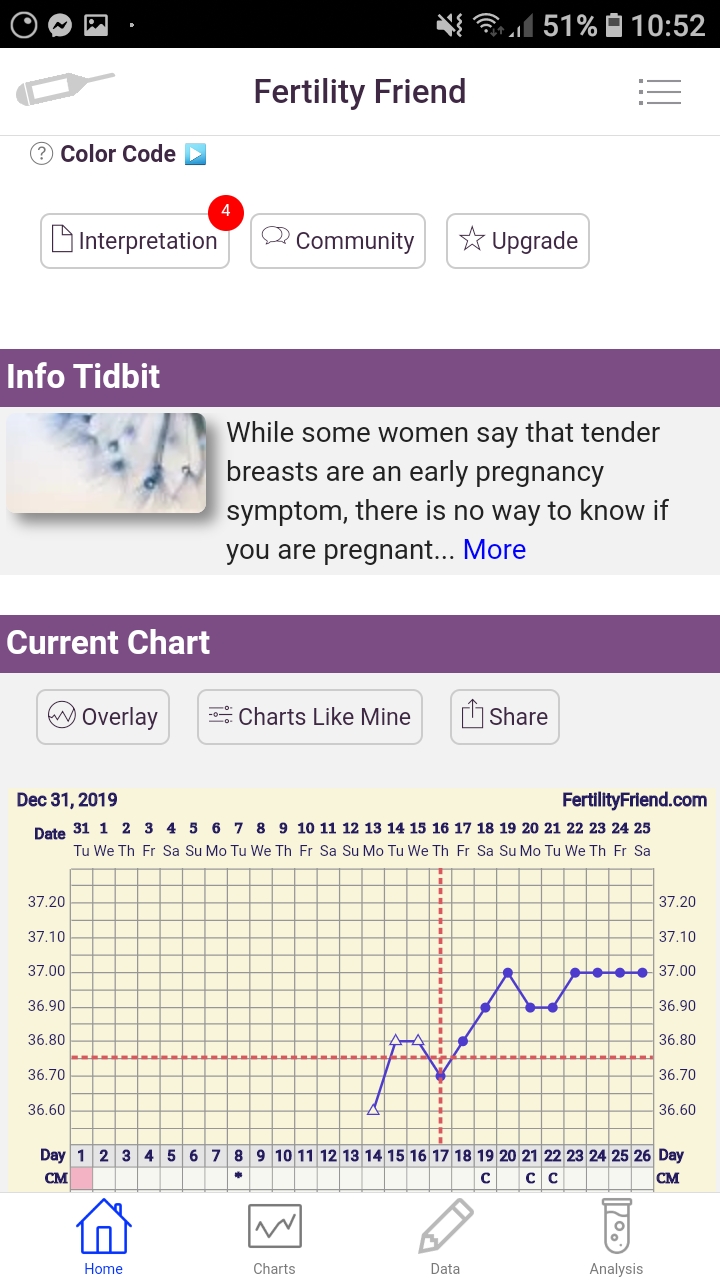Open the Community button
720x1280 pixels.
[338, 241]
